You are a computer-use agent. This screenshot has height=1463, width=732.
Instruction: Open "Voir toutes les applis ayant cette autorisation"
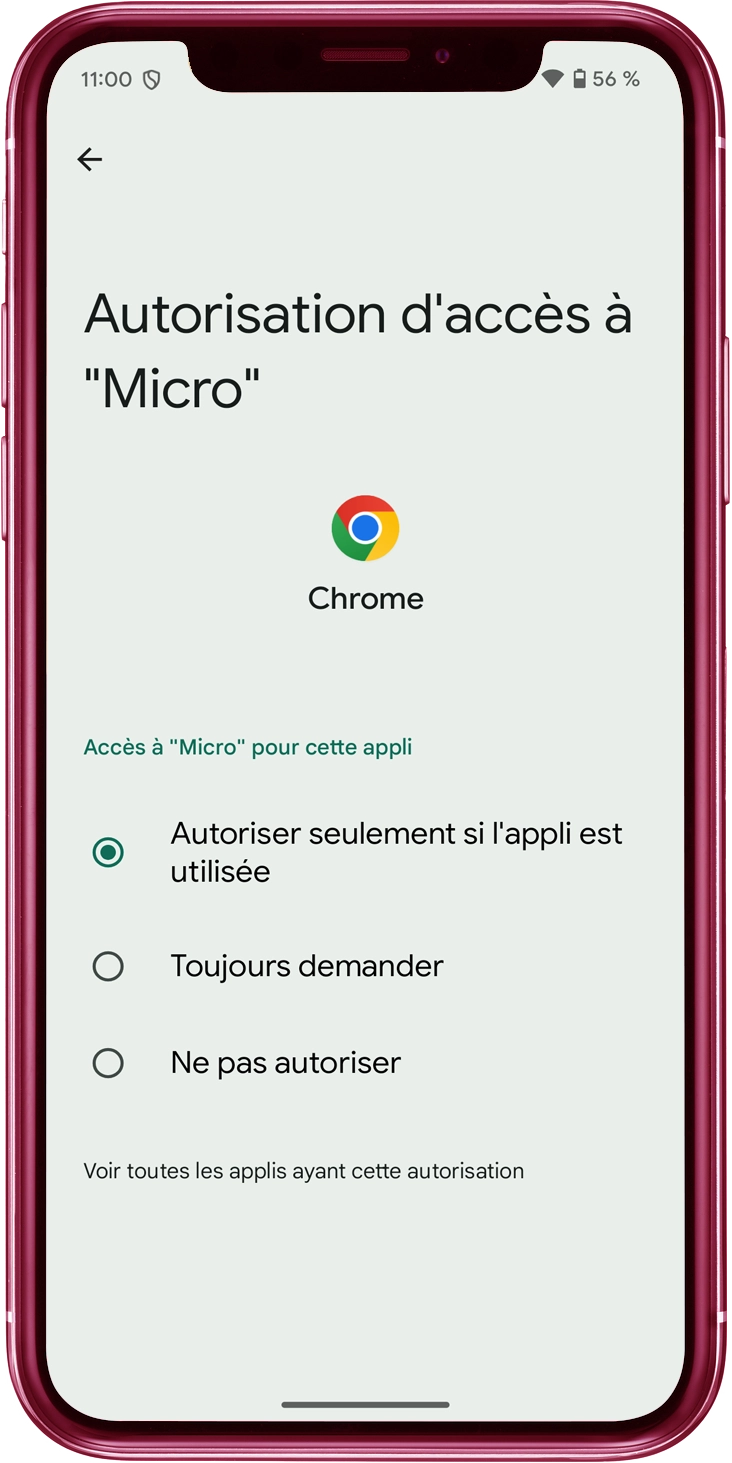303,1170
